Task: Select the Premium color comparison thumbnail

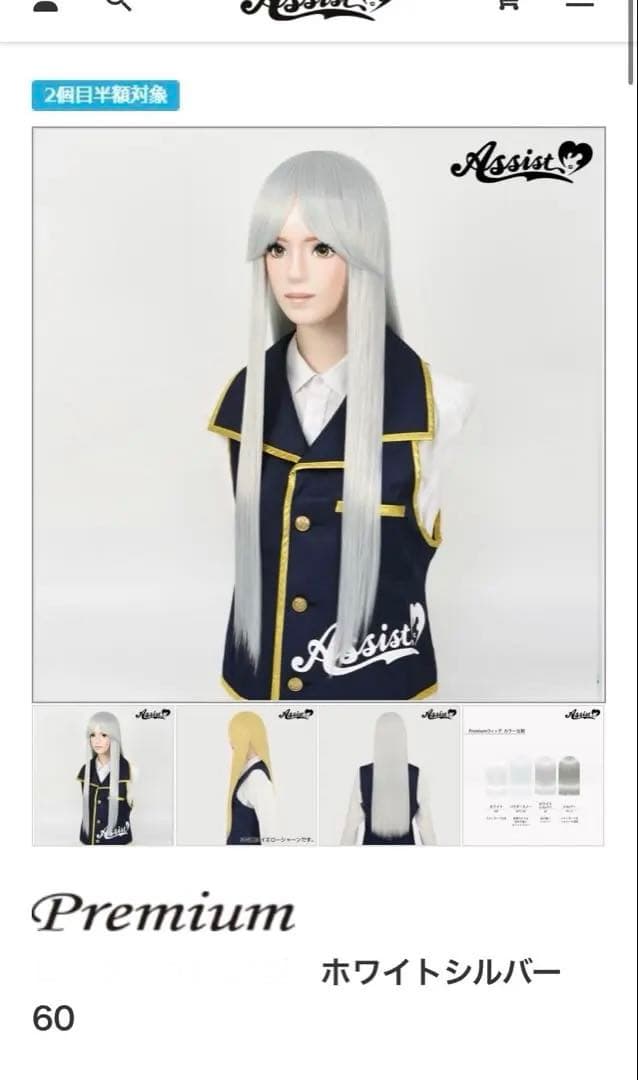Action: pos(533,776)
